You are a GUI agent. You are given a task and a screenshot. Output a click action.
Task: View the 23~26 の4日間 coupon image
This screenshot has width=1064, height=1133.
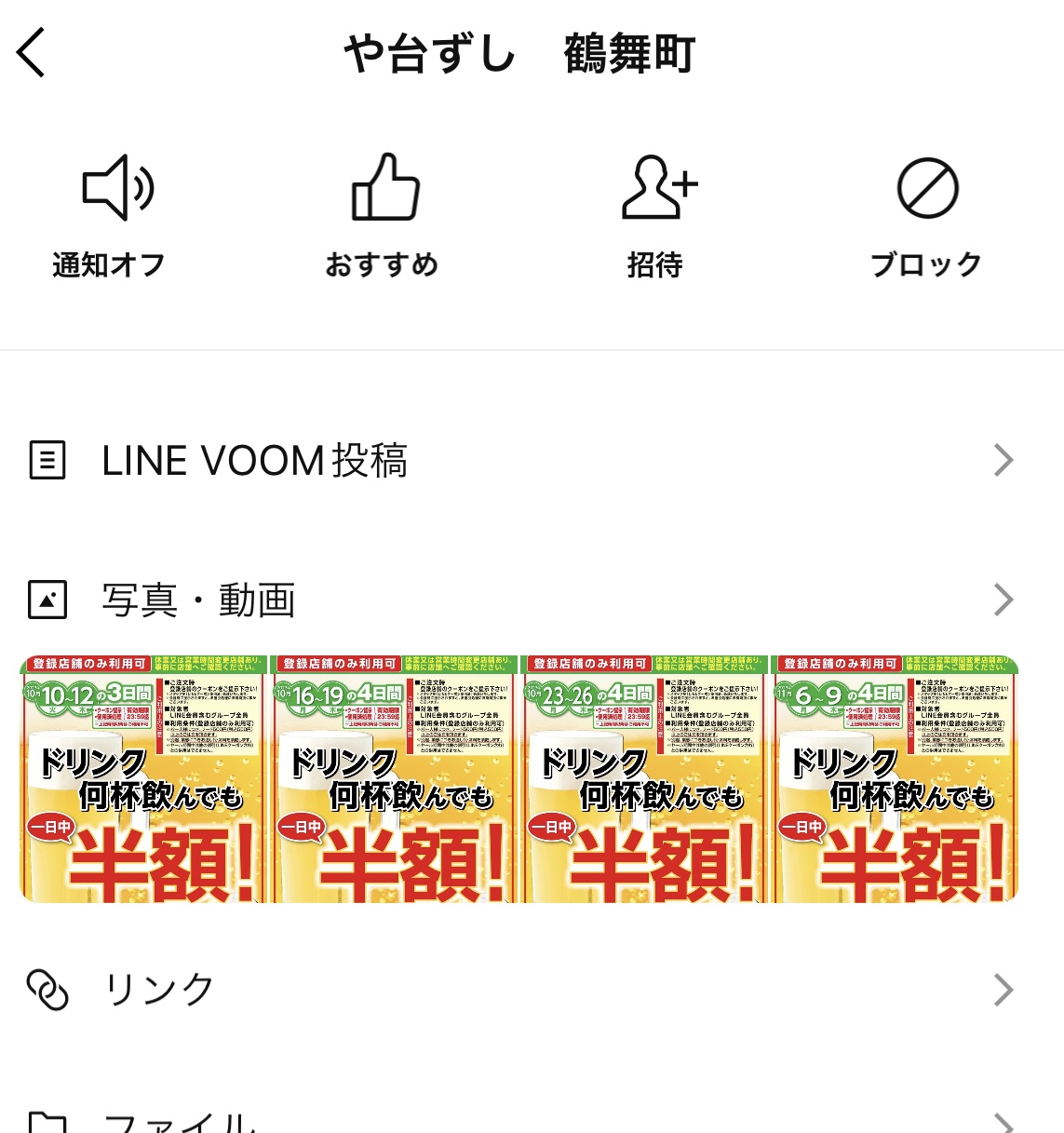[644, 780]
